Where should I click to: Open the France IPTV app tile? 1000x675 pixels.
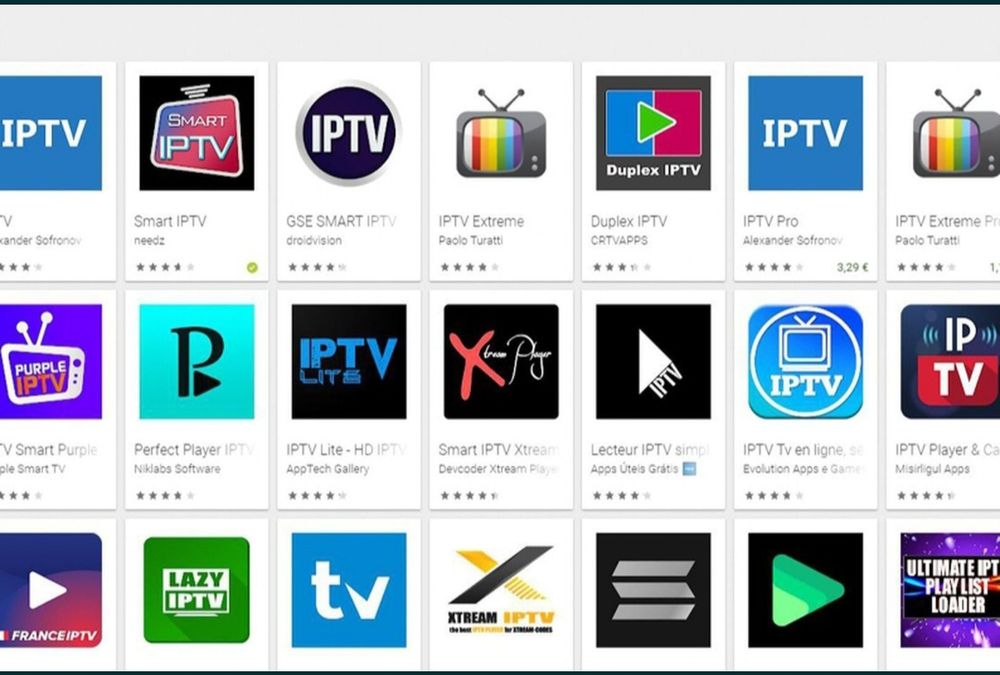[x=50, y=589]
